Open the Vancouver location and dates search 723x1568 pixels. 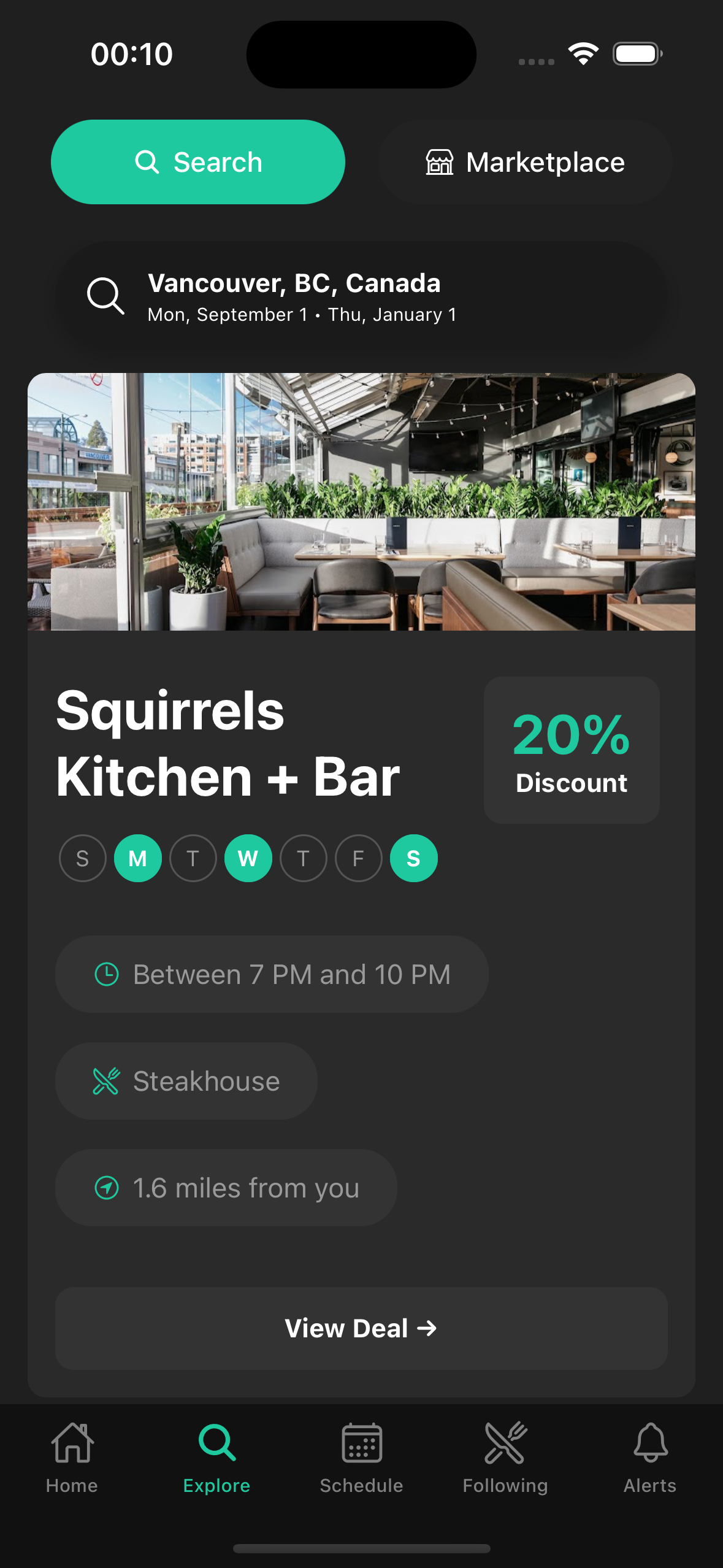click(361, 297)
